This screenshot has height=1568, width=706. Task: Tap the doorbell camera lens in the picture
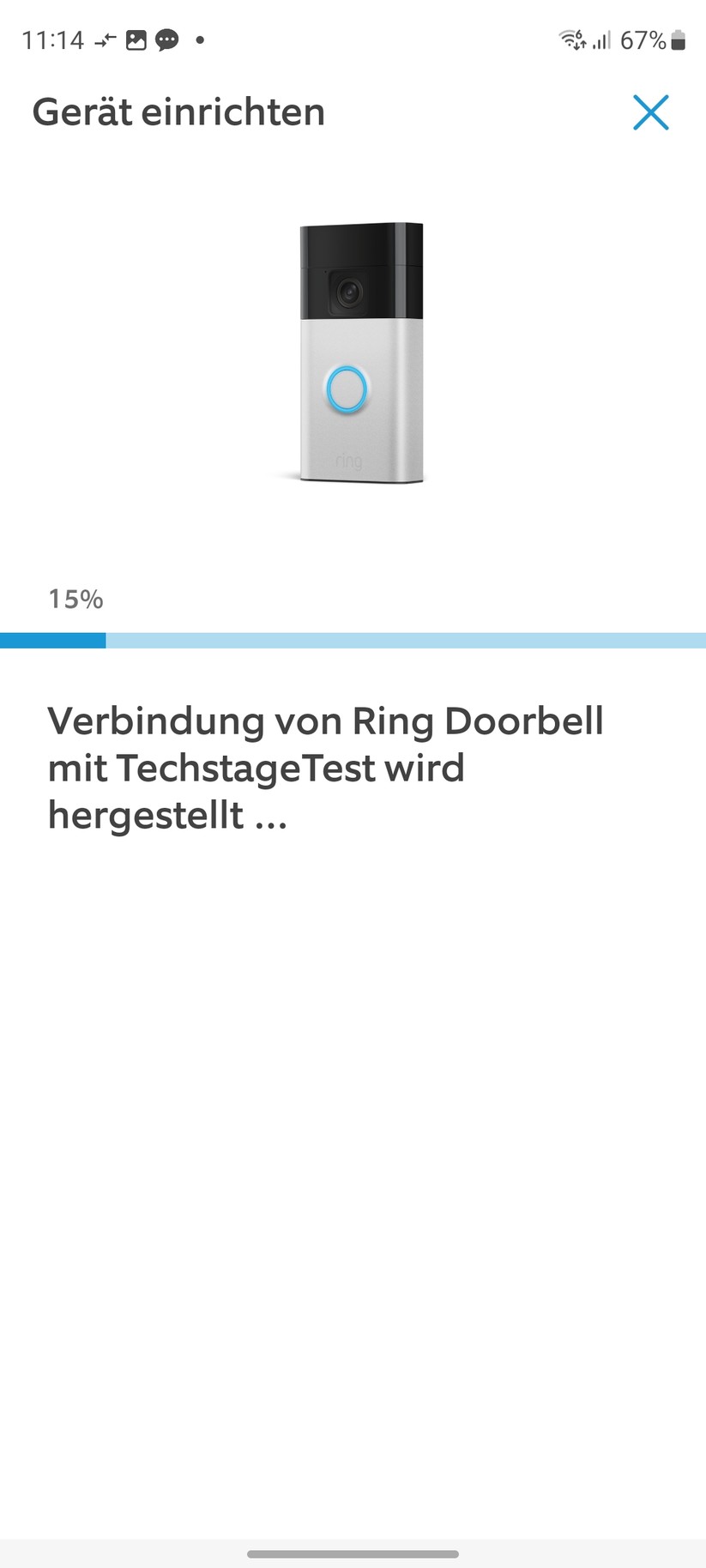(x=351, y=293)
